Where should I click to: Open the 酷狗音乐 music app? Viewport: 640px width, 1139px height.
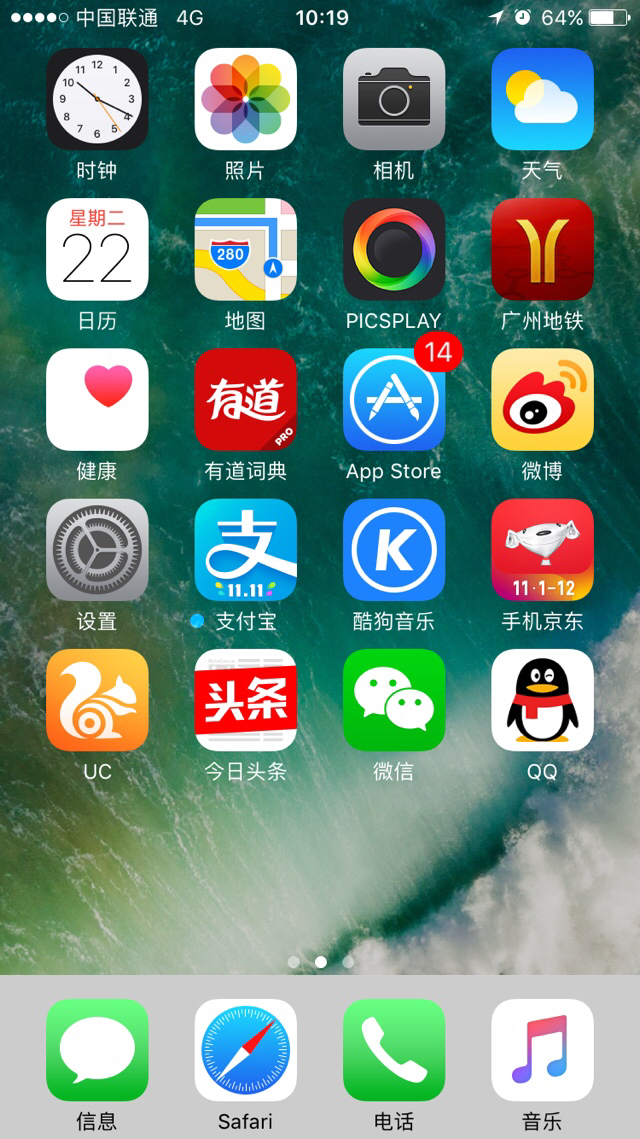[393, 549]
